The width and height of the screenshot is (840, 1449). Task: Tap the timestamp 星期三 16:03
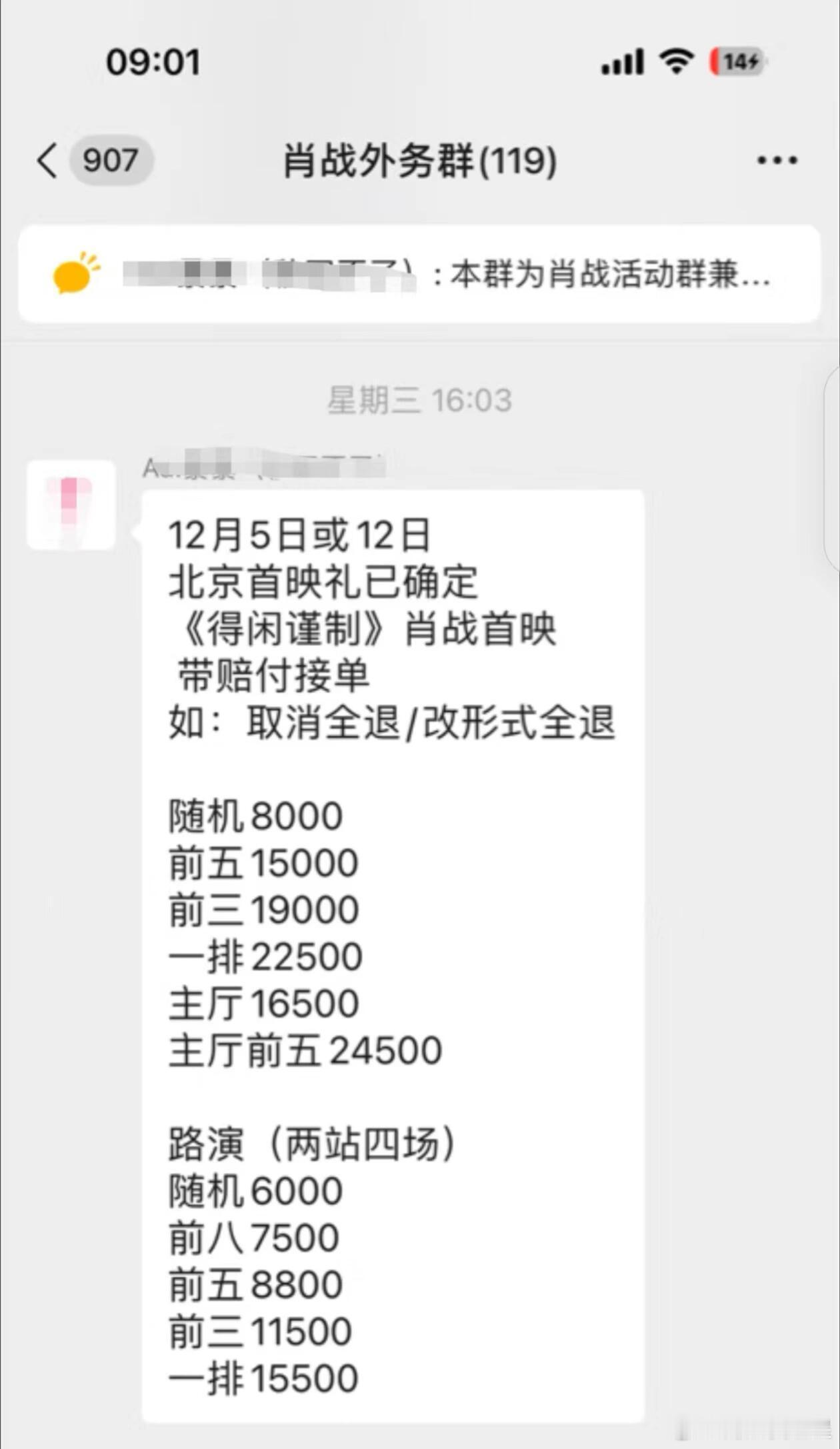click(x=420, y=400)
